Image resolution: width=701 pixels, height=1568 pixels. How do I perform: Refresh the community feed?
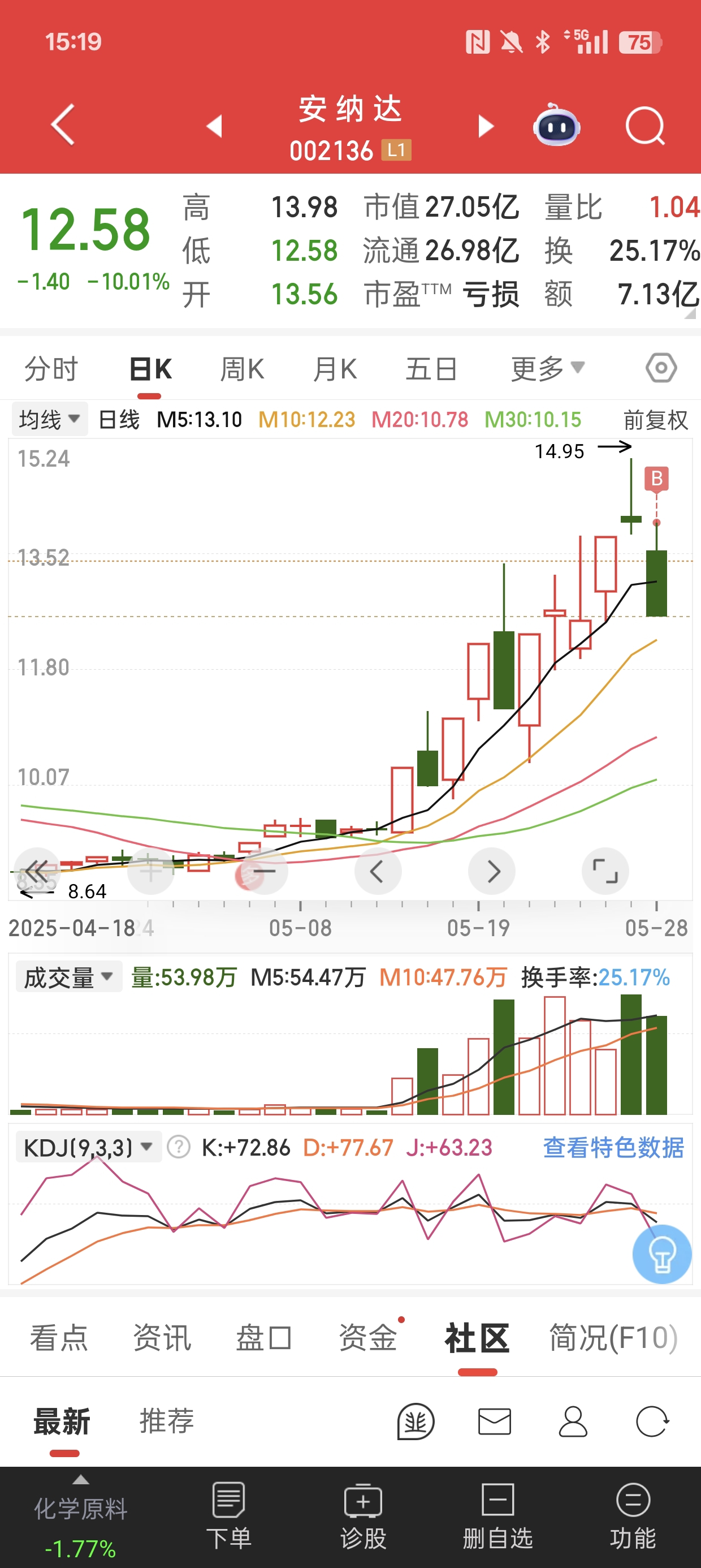pyautogui.click(x=652, y=1422)
